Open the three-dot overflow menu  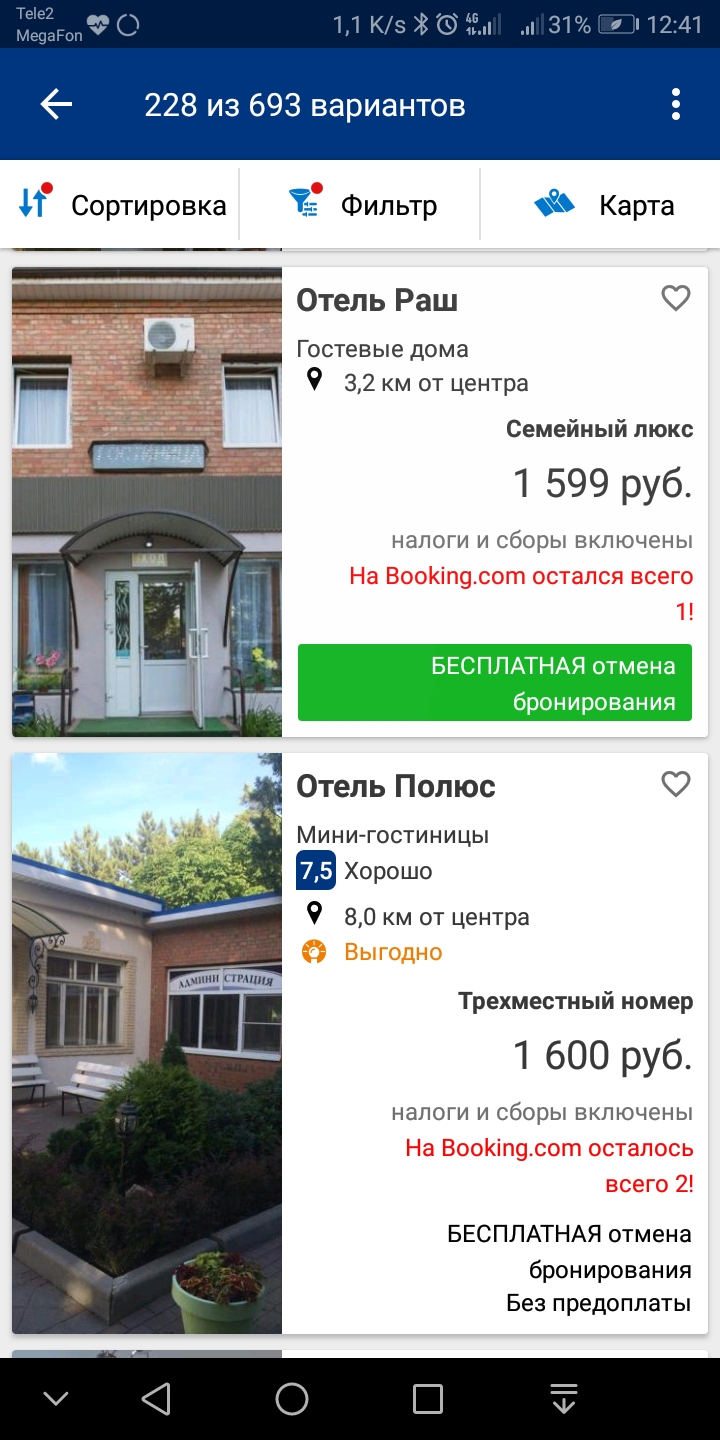pyautogui.click(x=676, y=105)
